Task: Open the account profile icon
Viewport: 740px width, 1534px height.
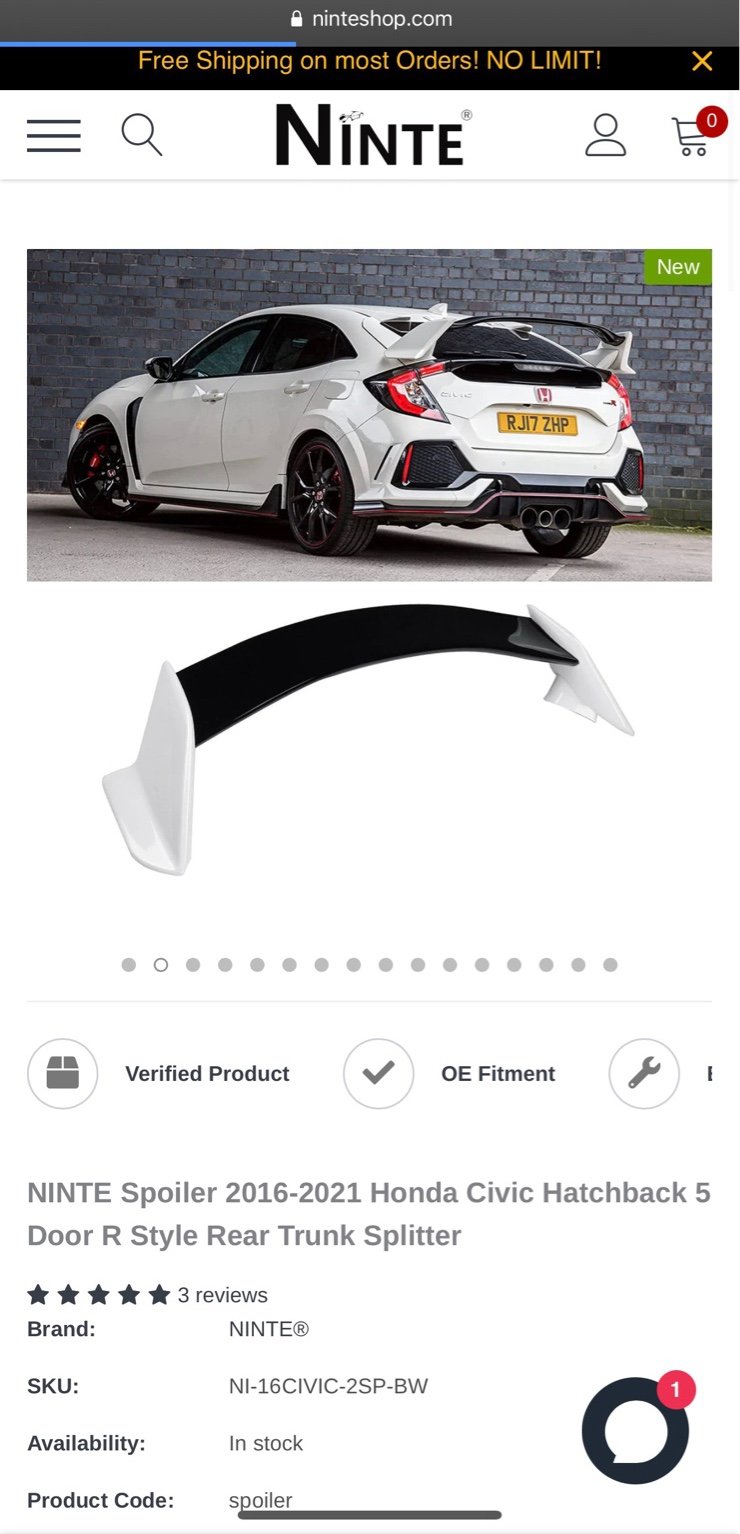Action: pos(605,136)
